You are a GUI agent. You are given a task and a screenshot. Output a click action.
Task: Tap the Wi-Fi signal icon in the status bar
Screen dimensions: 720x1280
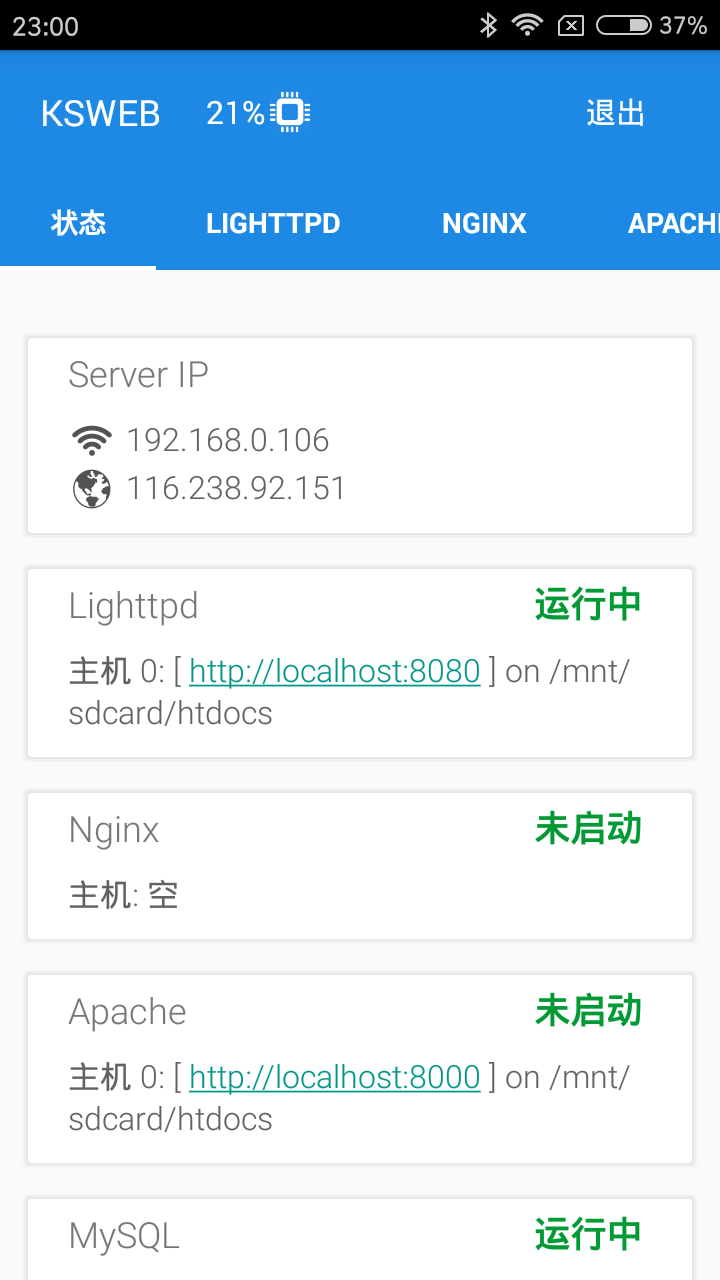tap(527, 25)
